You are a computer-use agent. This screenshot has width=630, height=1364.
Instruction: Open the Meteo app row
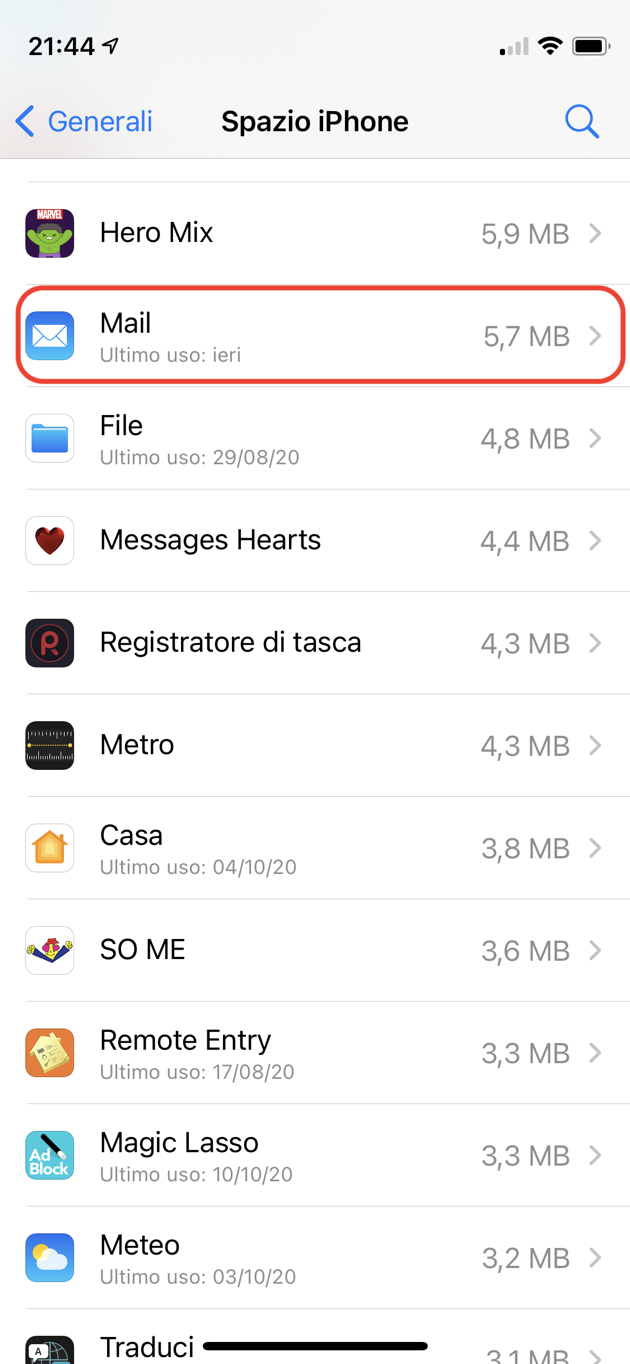[x=315, y=1257]
